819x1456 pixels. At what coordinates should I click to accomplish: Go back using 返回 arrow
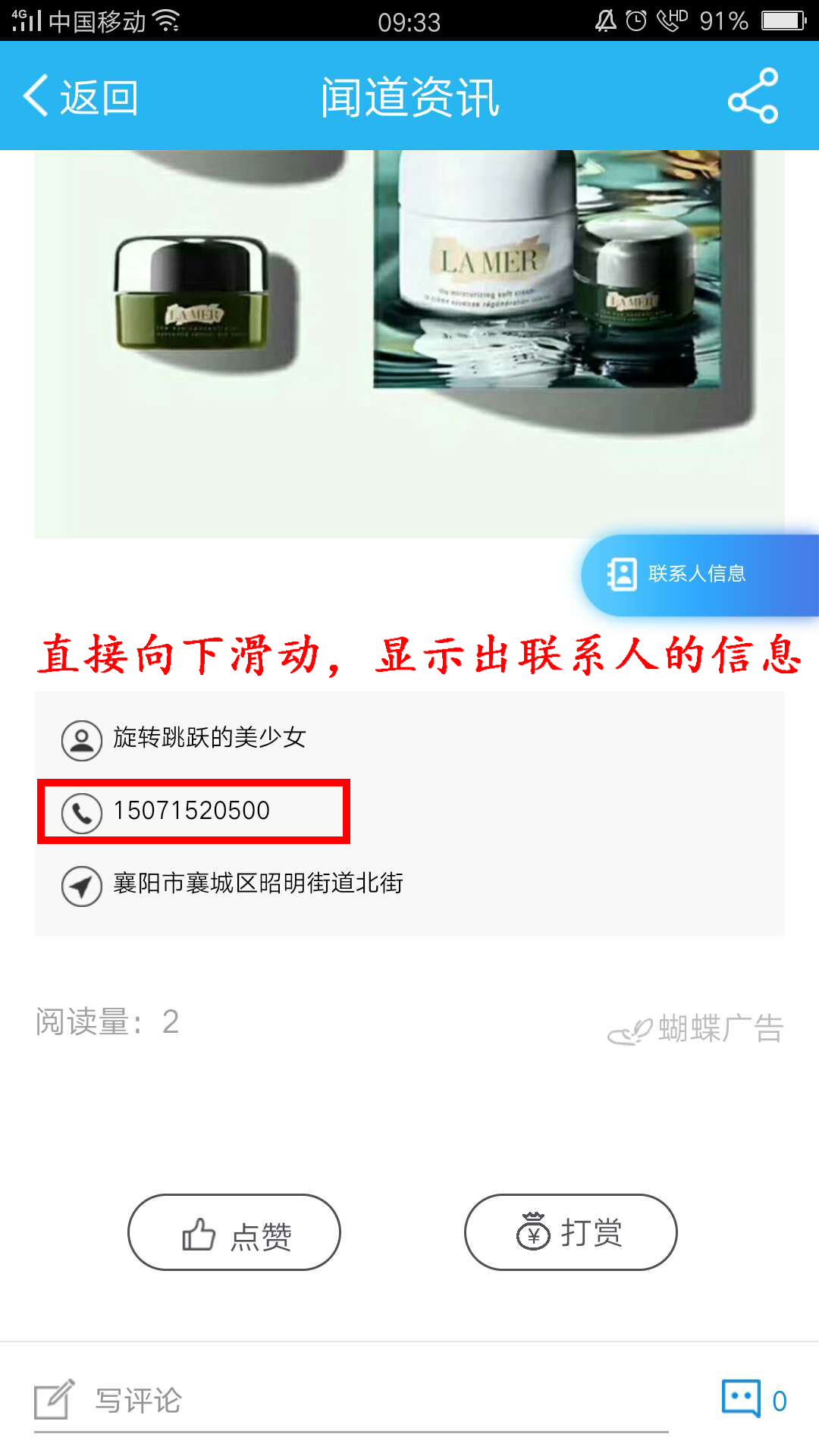tap(80, 97)
